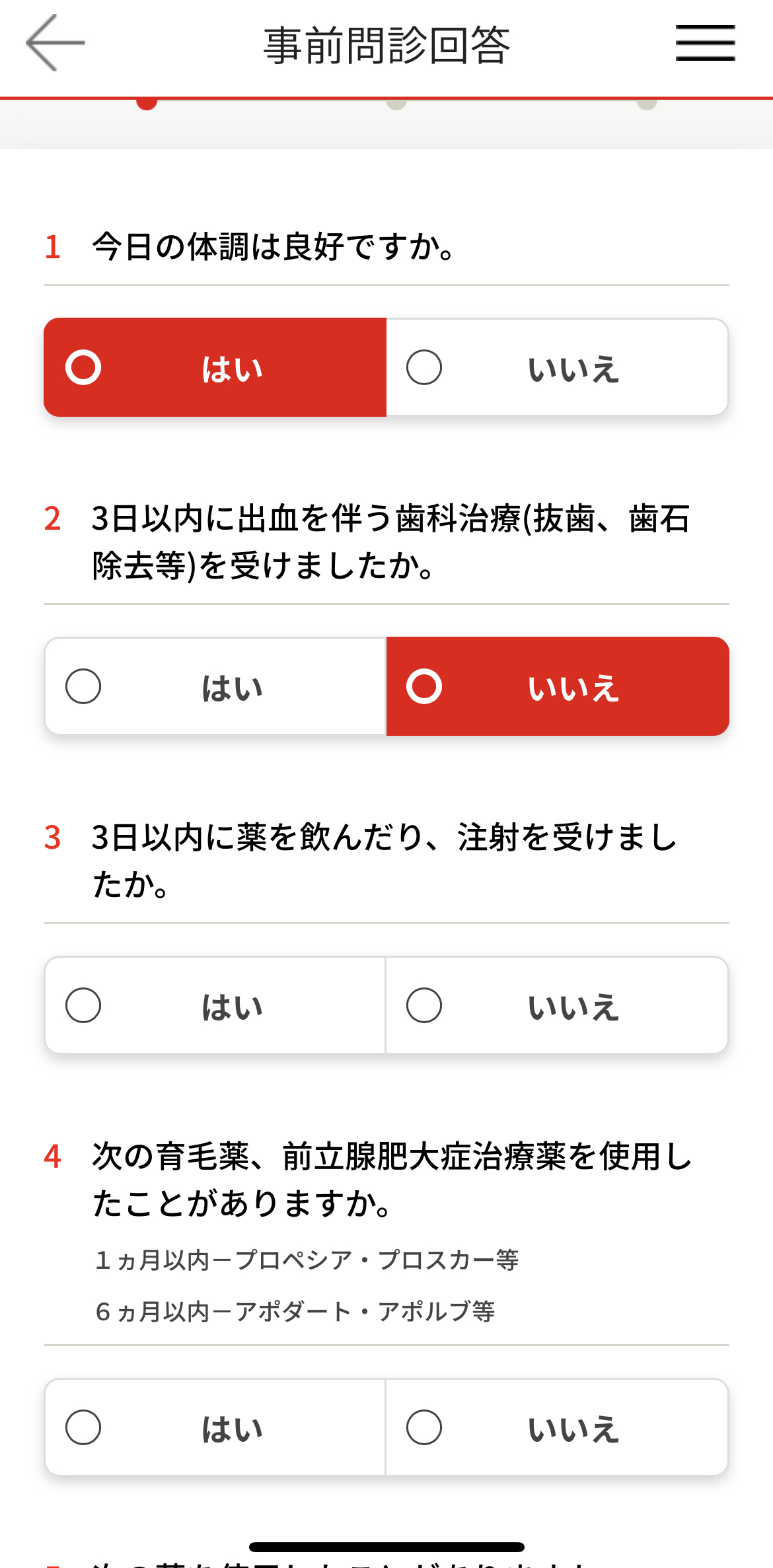Pick はい for question 4 on hair-growth drugs

(x=215, y=1427)
